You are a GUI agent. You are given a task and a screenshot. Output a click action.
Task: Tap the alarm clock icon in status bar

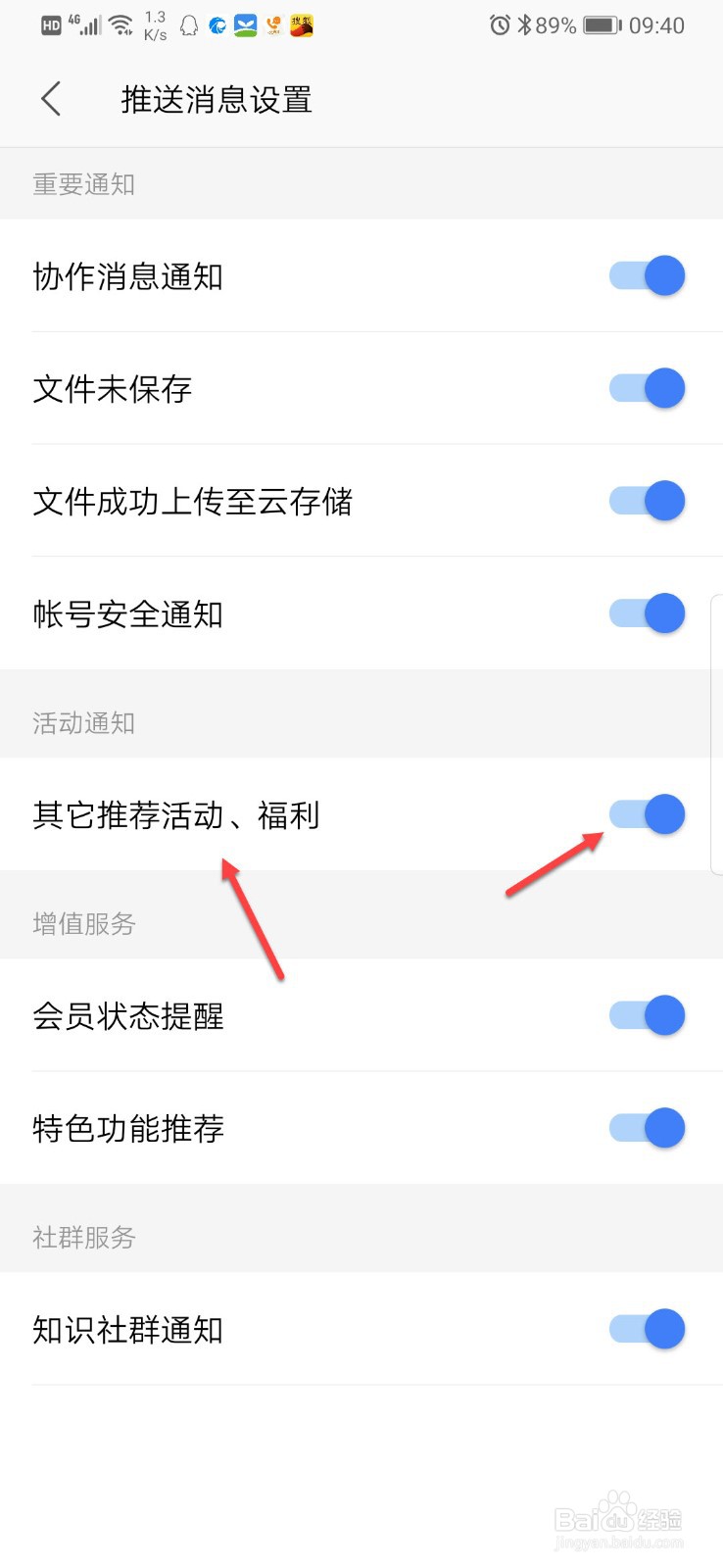point(500,24)
